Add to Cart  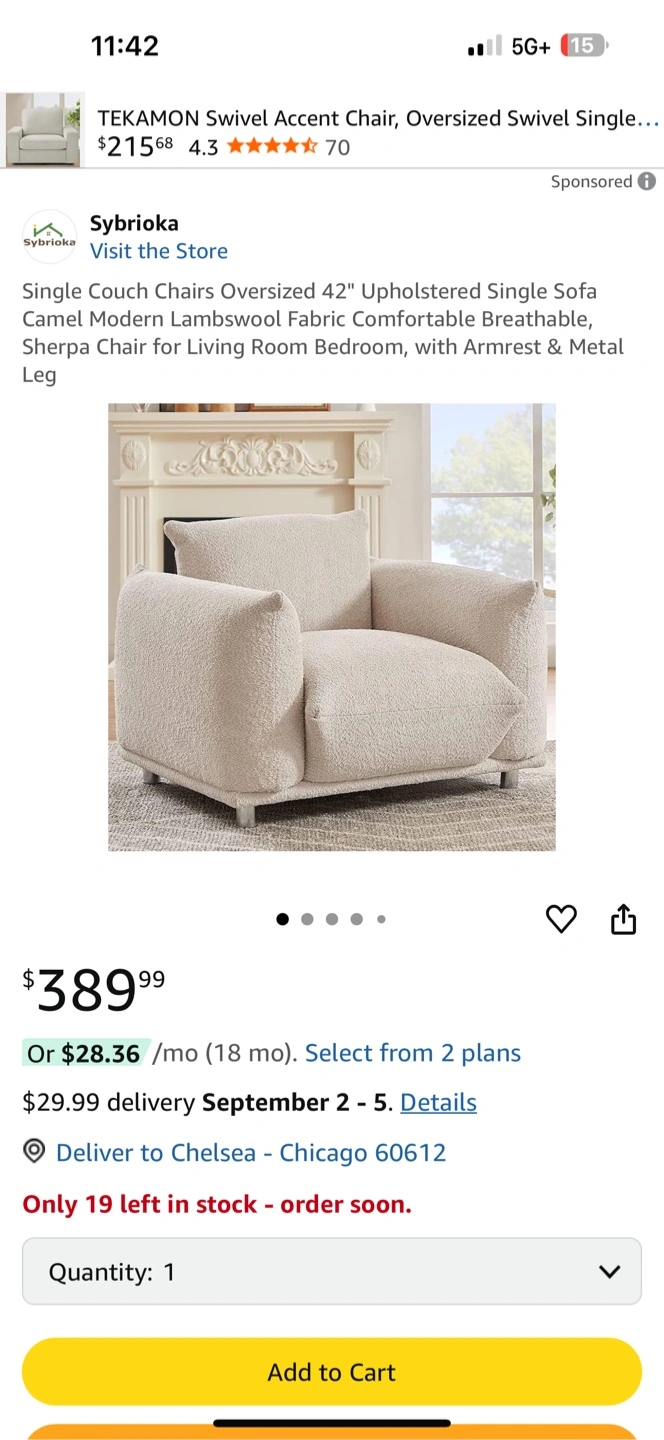point(332,1372)
